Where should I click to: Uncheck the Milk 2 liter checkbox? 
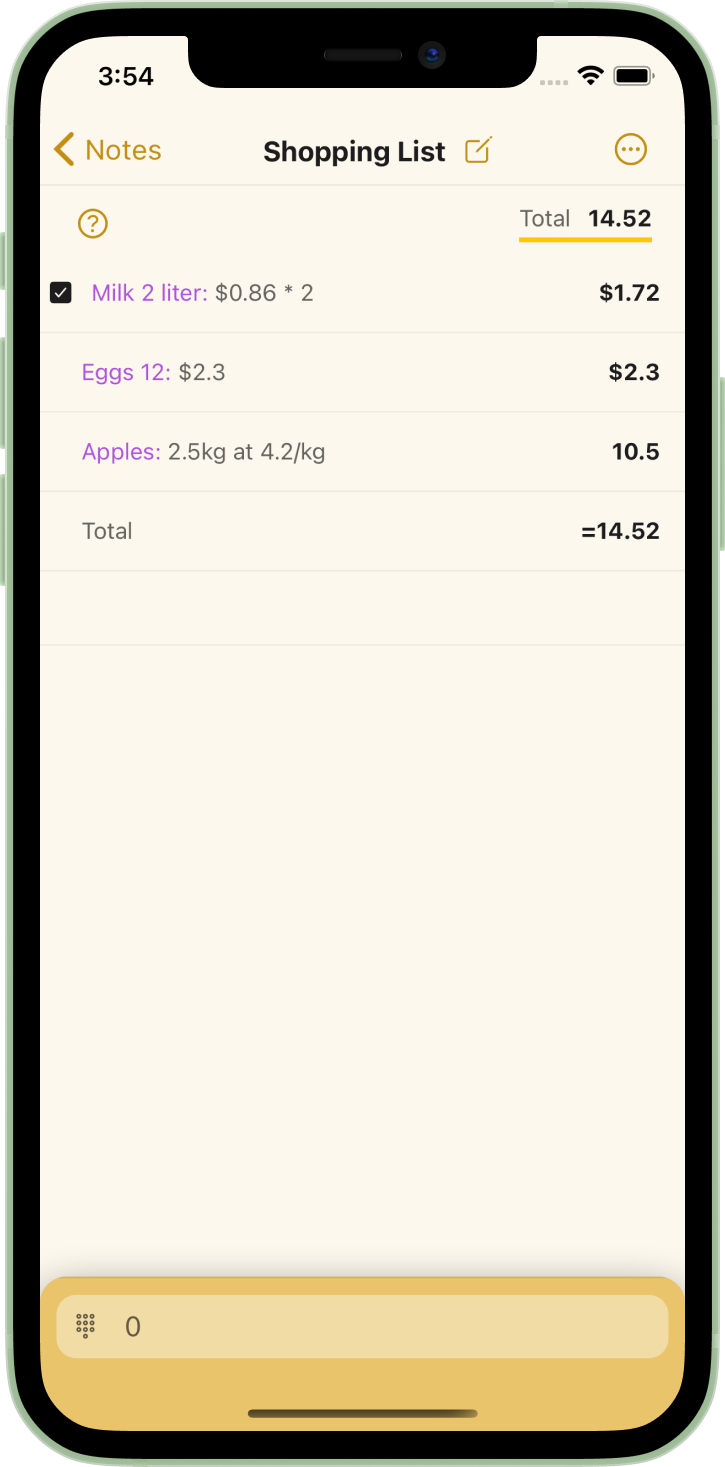coord(61,293)
